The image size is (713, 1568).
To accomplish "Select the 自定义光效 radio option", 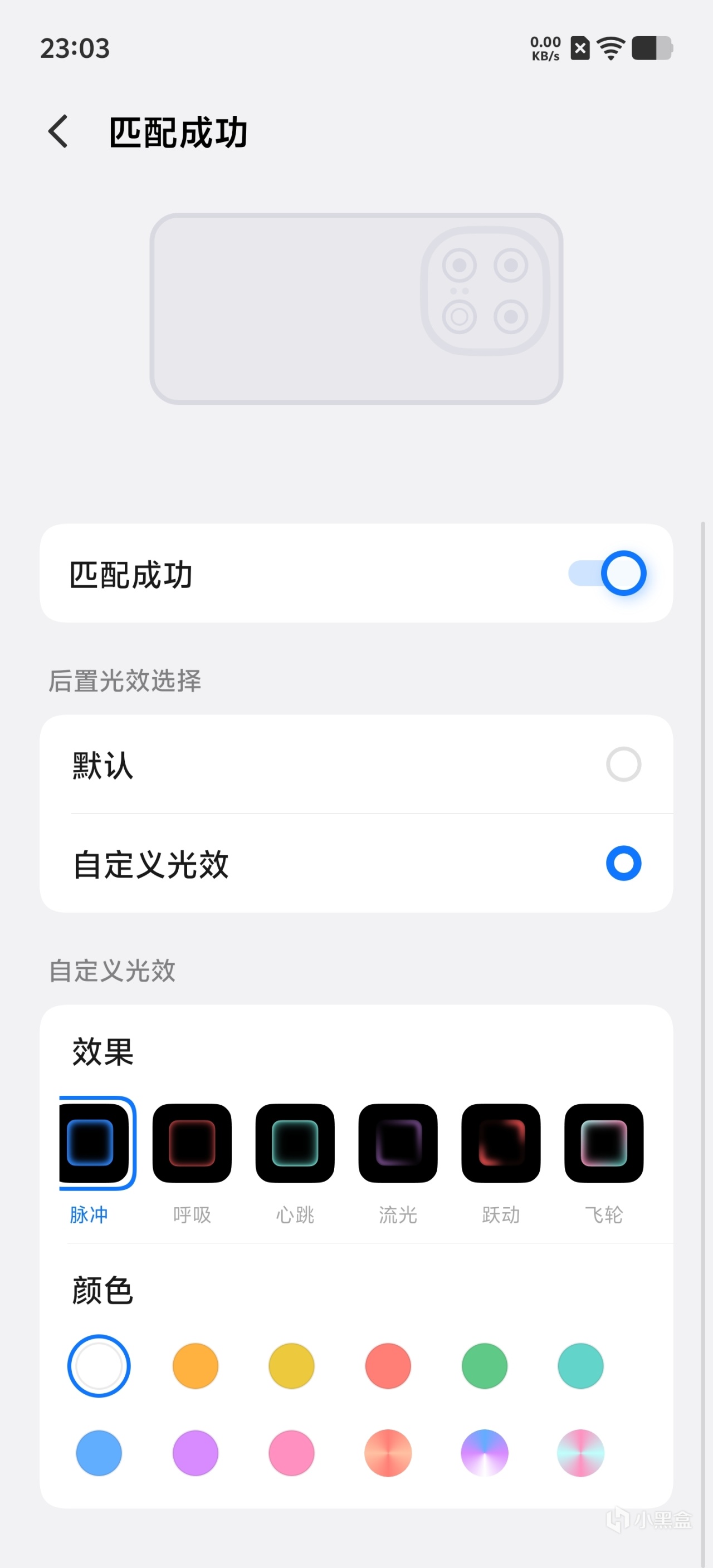I will click(623, 863).
